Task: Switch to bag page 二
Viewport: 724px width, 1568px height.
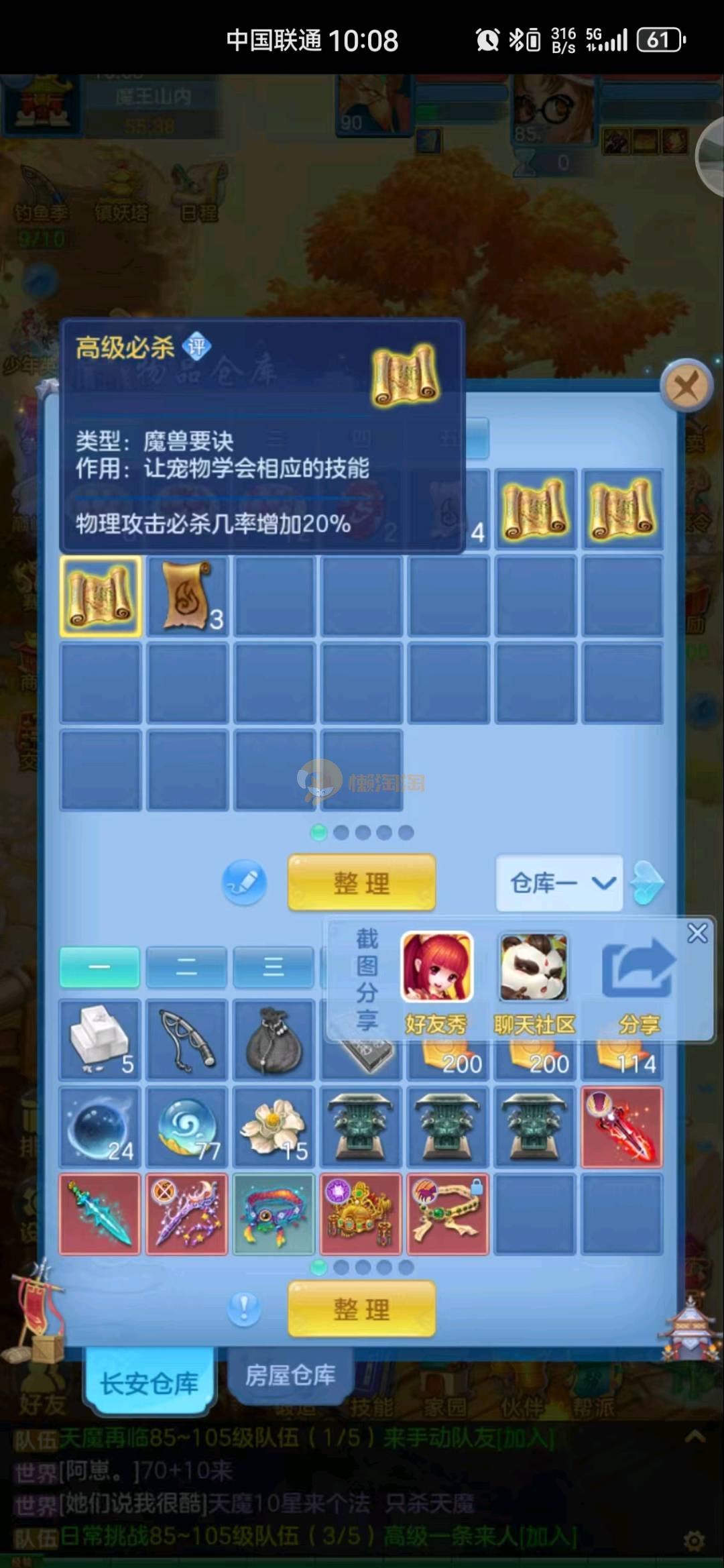Action: click(186, 966)
